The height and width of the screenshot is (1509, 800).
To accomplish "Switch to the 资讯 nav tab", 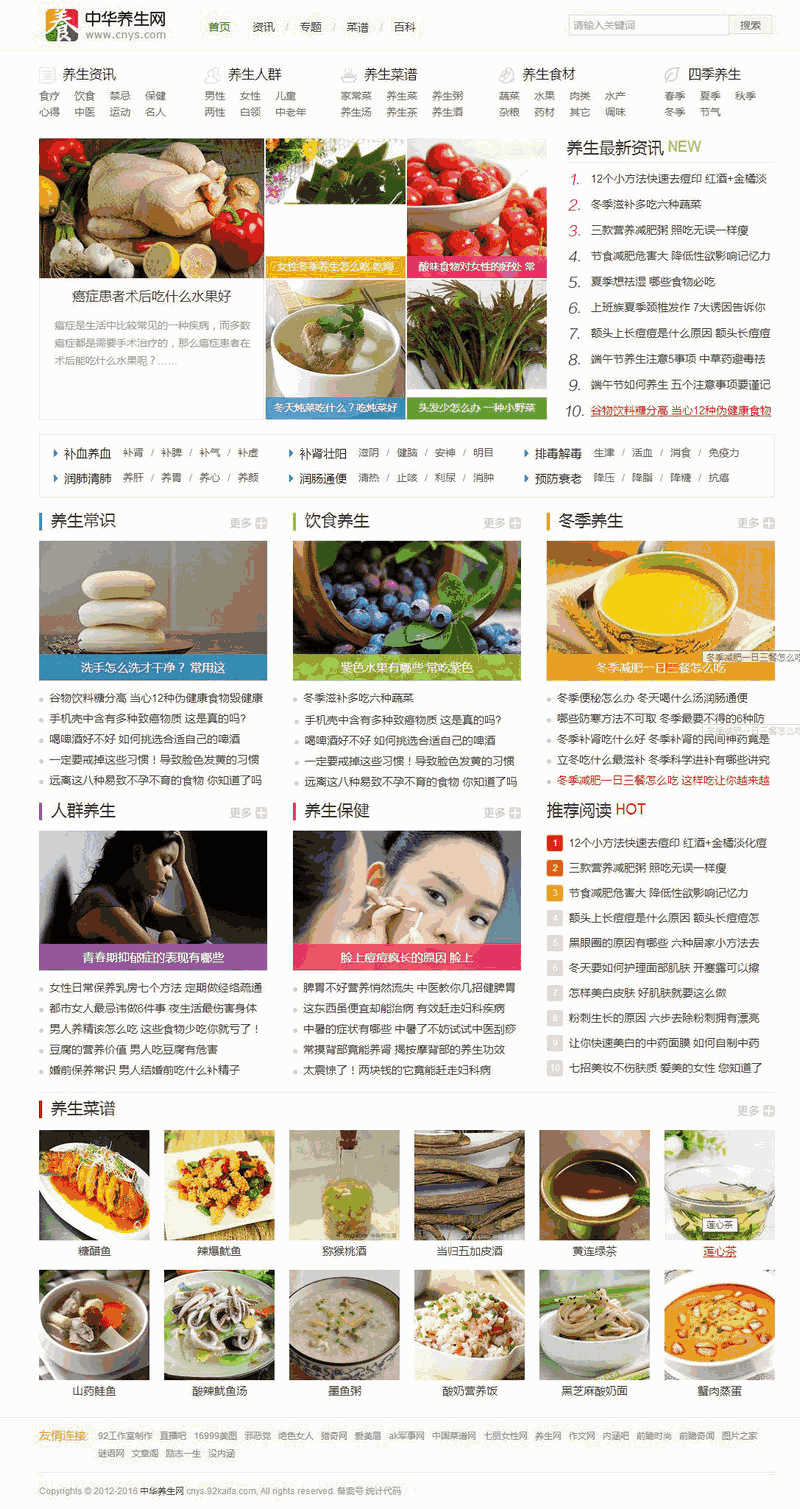I will (x=264, y=27).
